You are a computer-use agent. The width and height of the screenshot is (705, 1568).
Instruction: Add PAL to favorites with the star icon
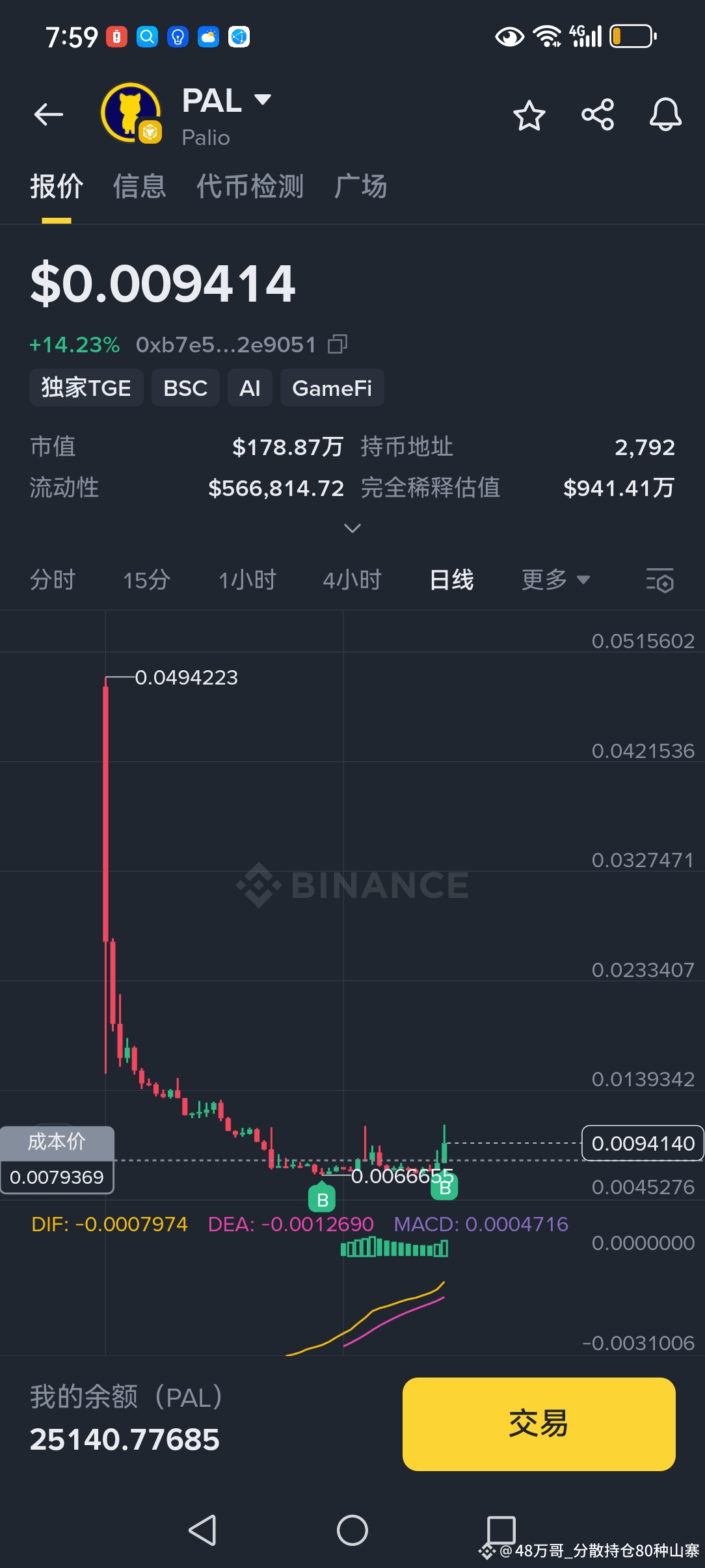point(529,116)
